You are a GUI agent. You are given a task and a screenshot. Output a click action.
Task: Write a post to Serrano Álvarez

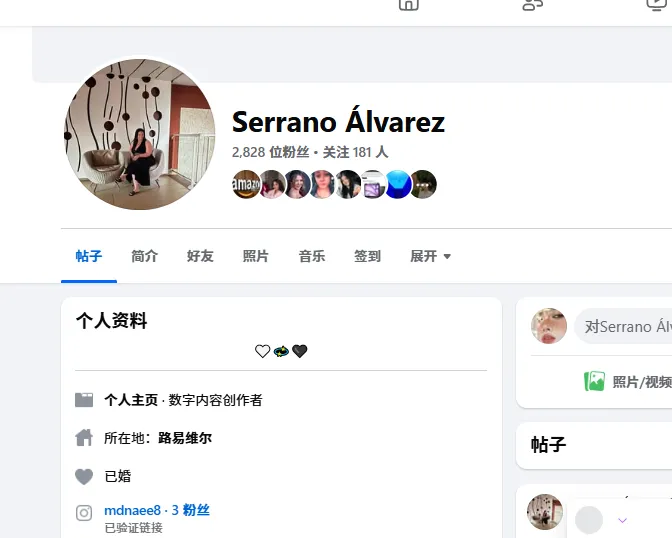[x=625, y=327]
